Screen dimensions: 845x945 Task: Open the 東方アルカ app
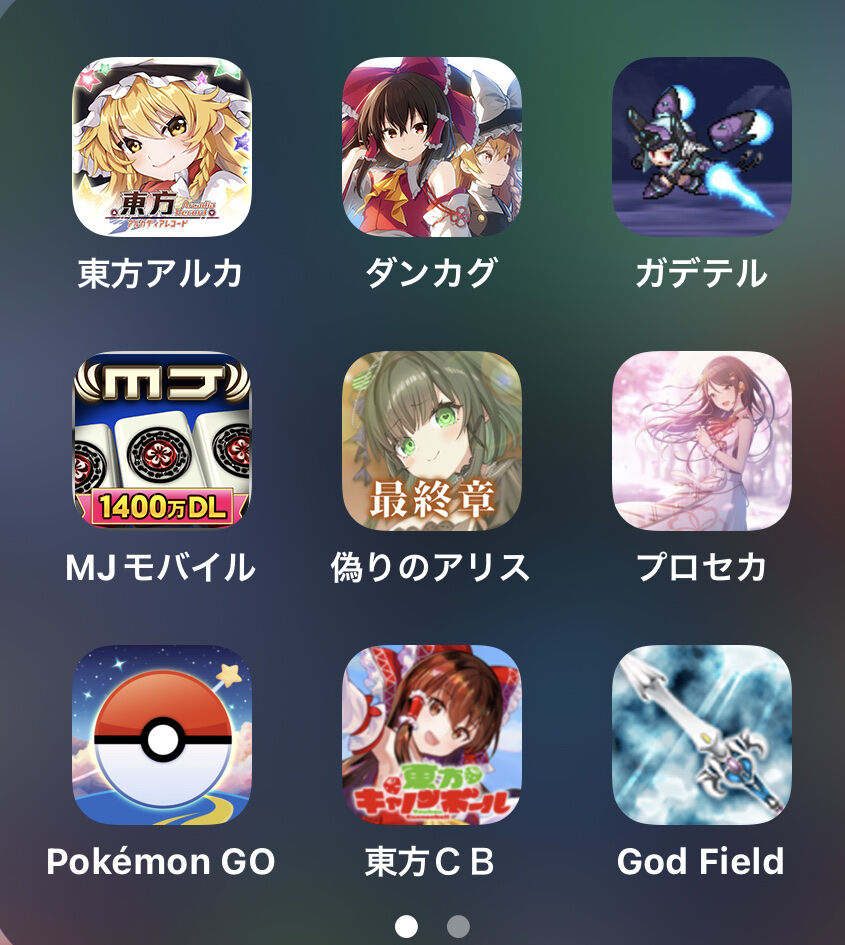pyautogui.click(x=162, y=146)
